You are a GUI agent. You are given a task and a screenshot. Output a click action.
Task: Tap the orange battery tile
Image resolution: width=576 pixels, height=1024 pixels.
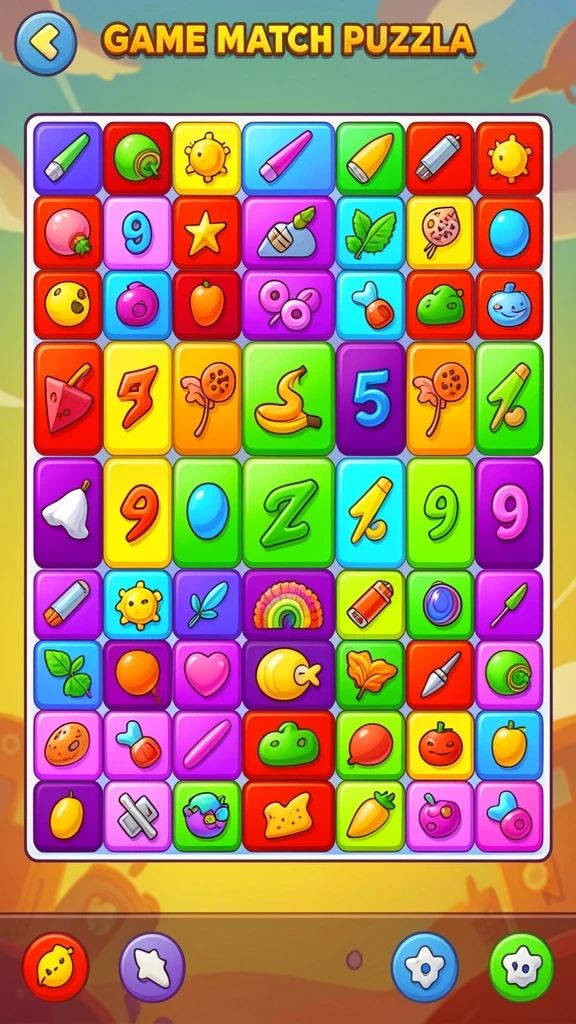[x=370, y=604]
